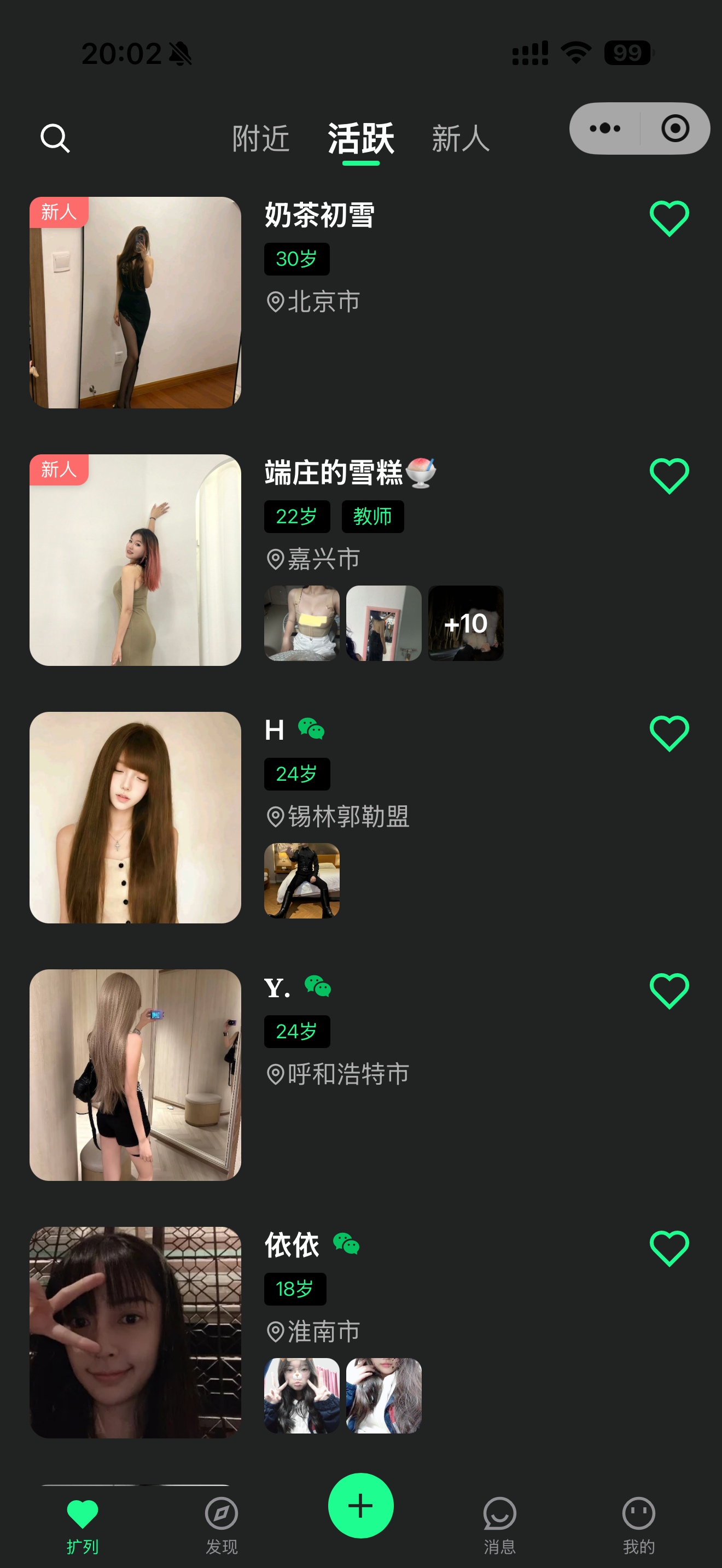
Task: Like 端庄的雪糕's profile with the heart
Action: tap(669, 476)
